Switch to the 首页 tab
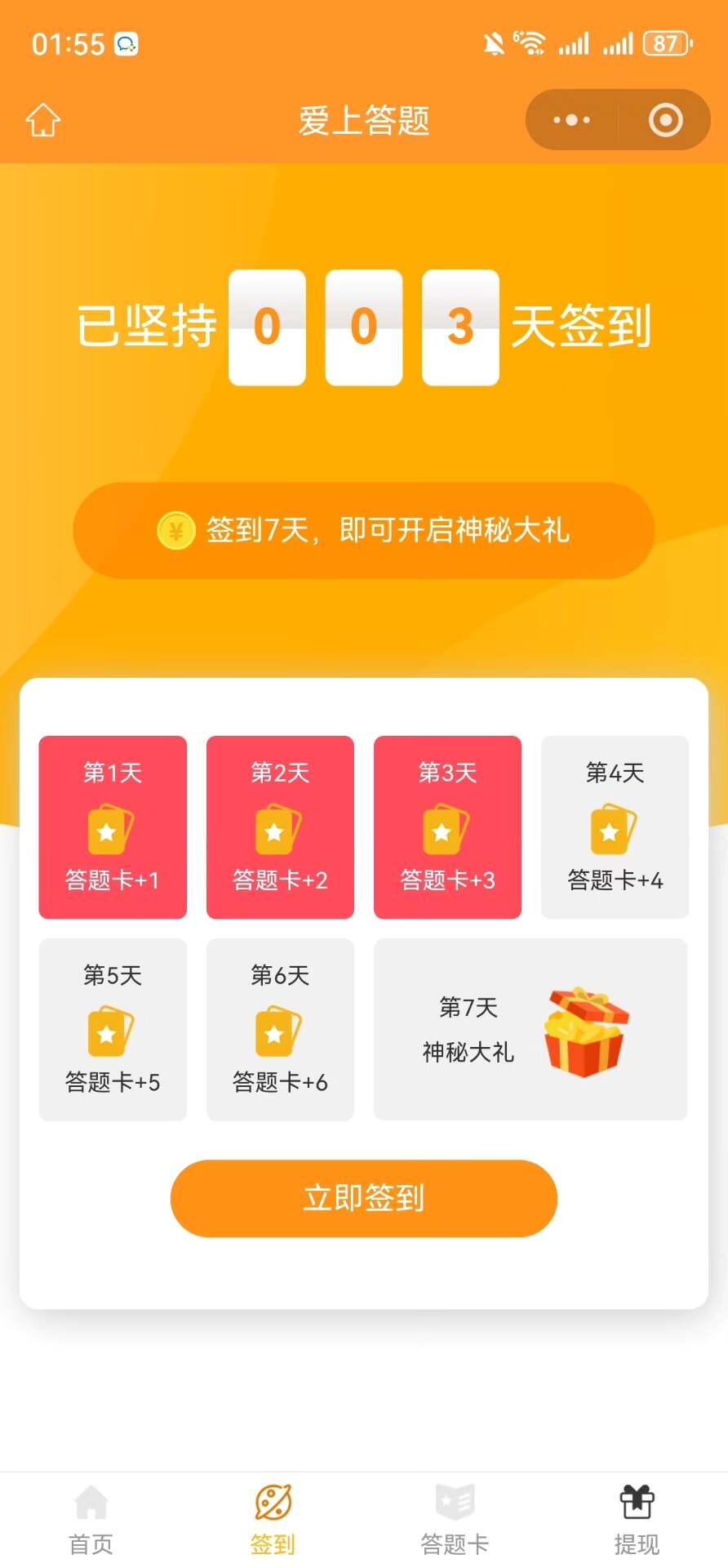The image size is (728, 1568). point(91,1520)
